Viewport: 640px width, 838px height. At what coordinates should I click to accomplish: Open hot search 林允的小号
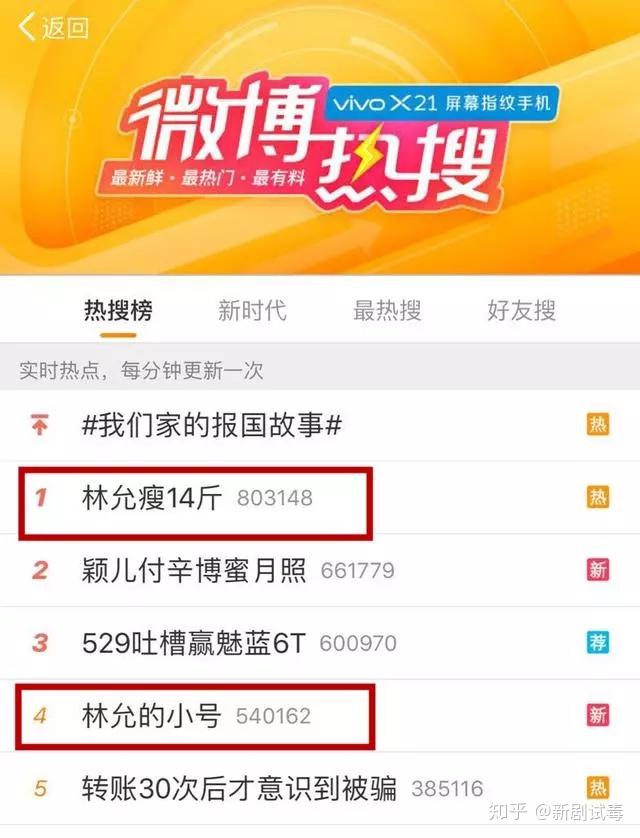(x=151, y=716)
